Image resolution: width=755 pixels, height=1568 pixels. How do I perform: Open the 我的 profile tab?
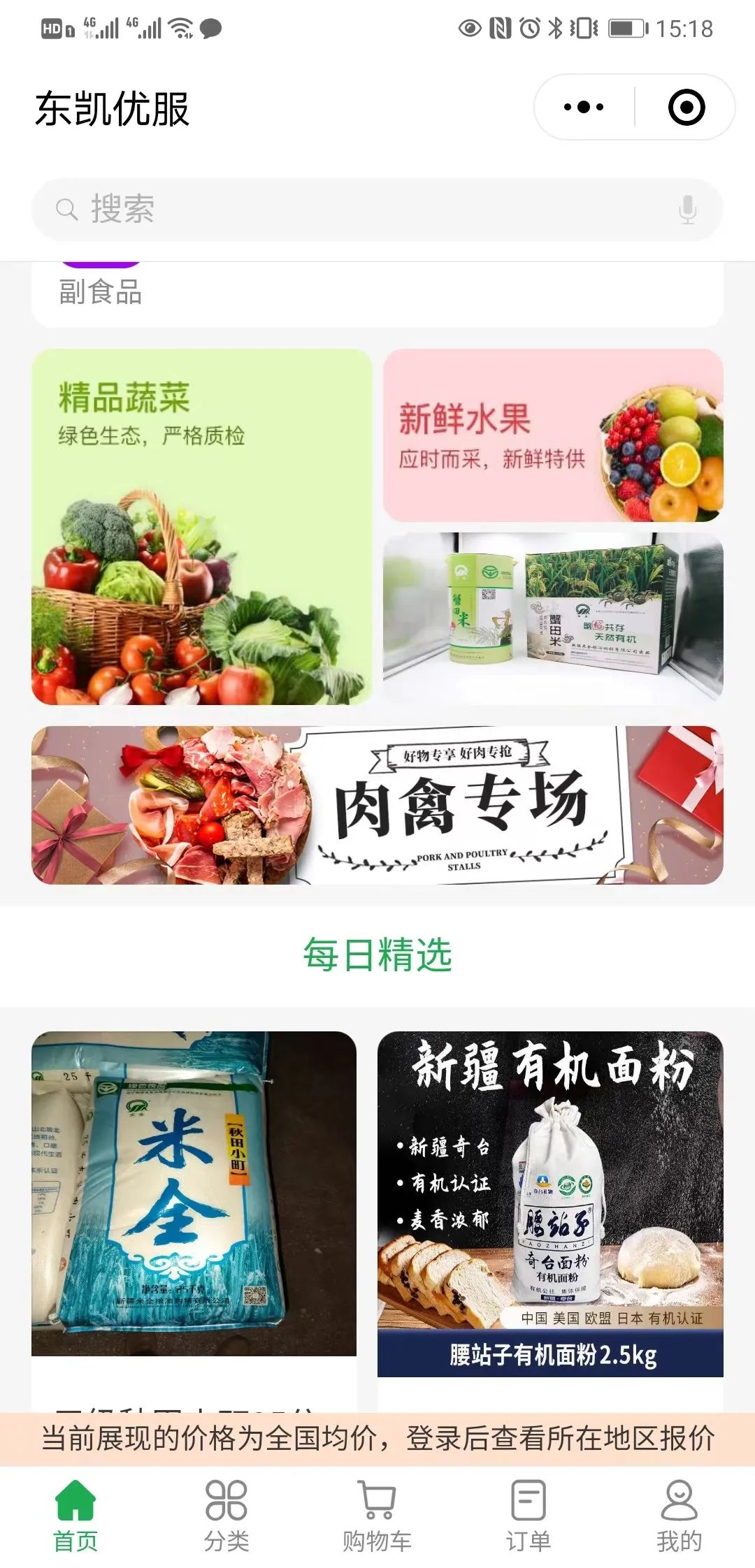pos(679,1513)
